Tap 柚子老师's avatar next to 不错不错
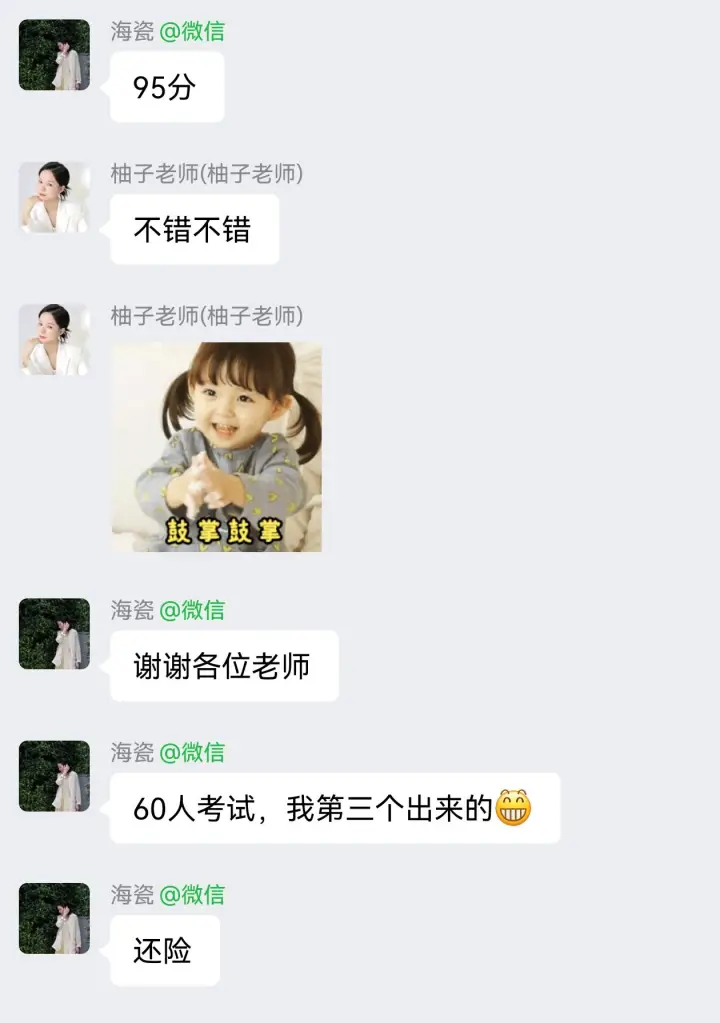This screenshot has width=720, height=1023. [x=54, y=197]
